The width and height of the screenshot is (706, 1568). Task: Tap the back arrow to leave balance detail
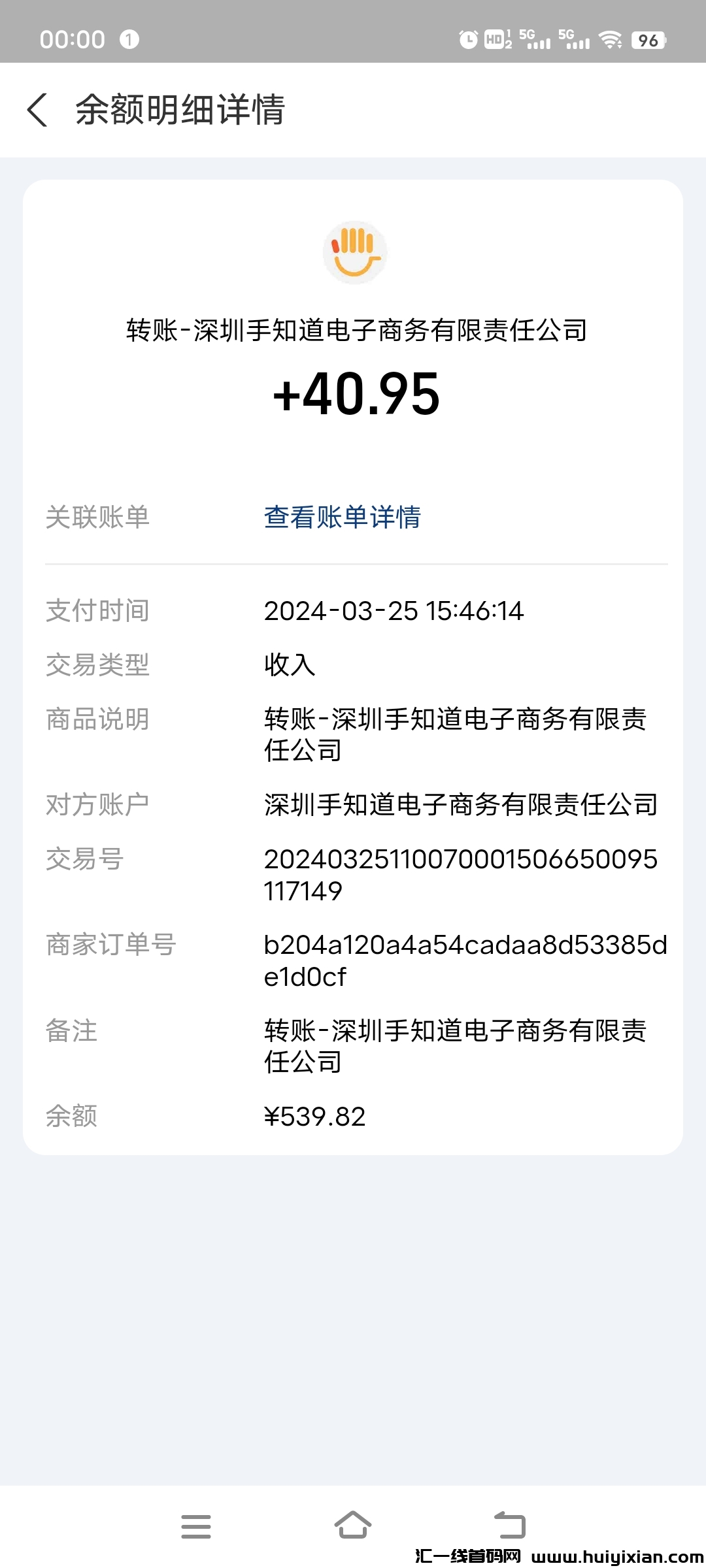(x=37, y=111)
